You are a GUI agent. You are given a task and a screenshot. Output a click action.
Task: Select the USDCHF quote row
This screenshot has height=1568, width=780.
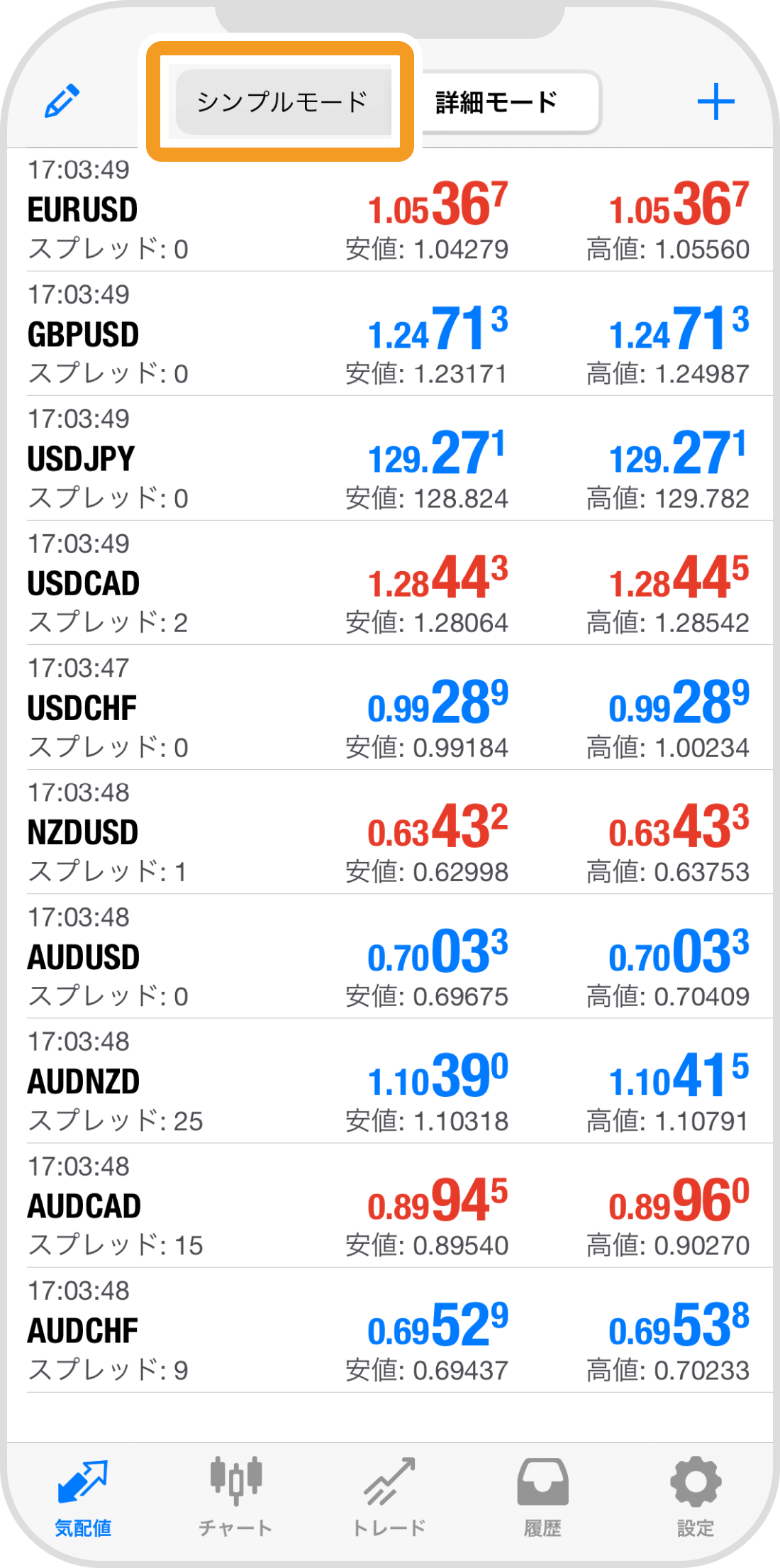pos(389,708)
